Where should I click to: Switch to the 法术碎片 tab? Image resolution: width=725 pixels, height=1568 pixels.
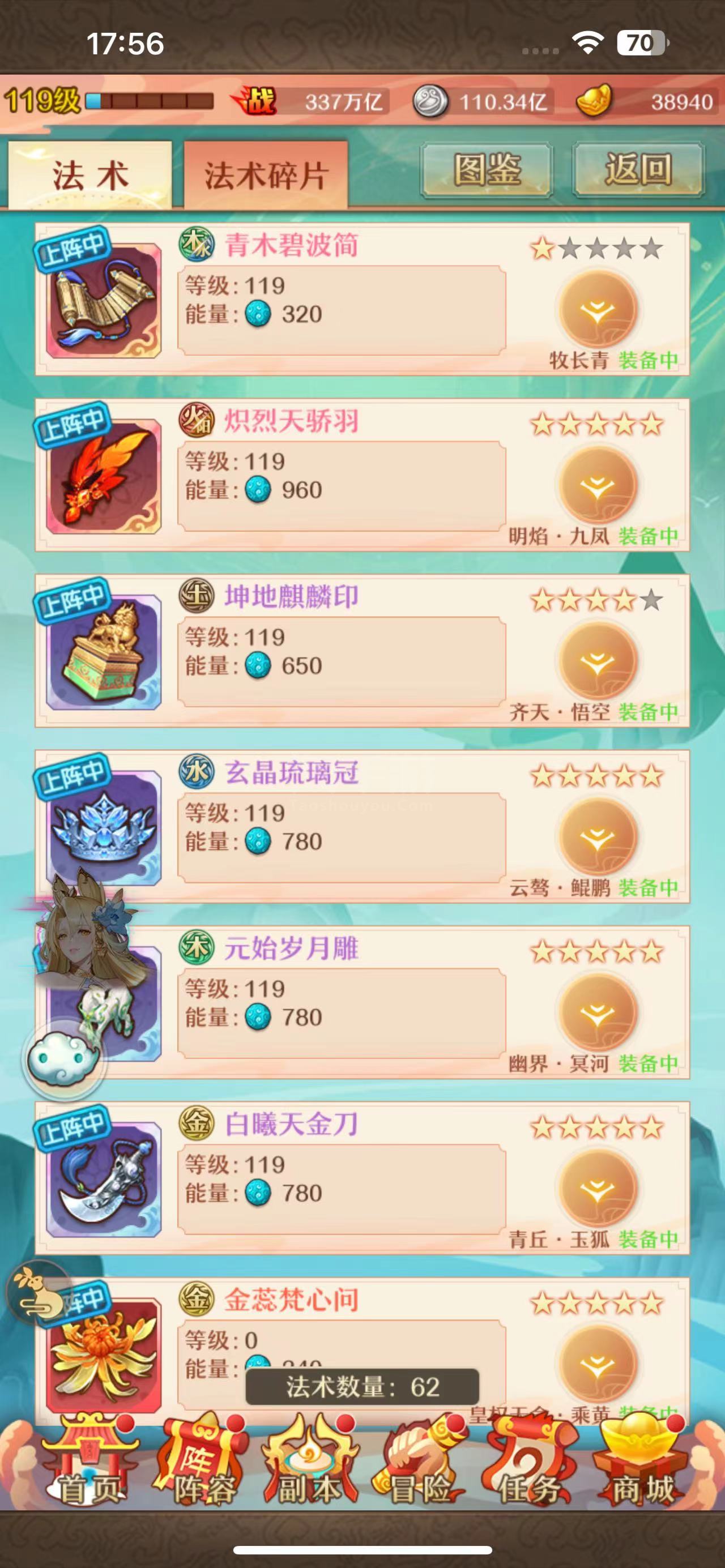click(x=266, y=175)
